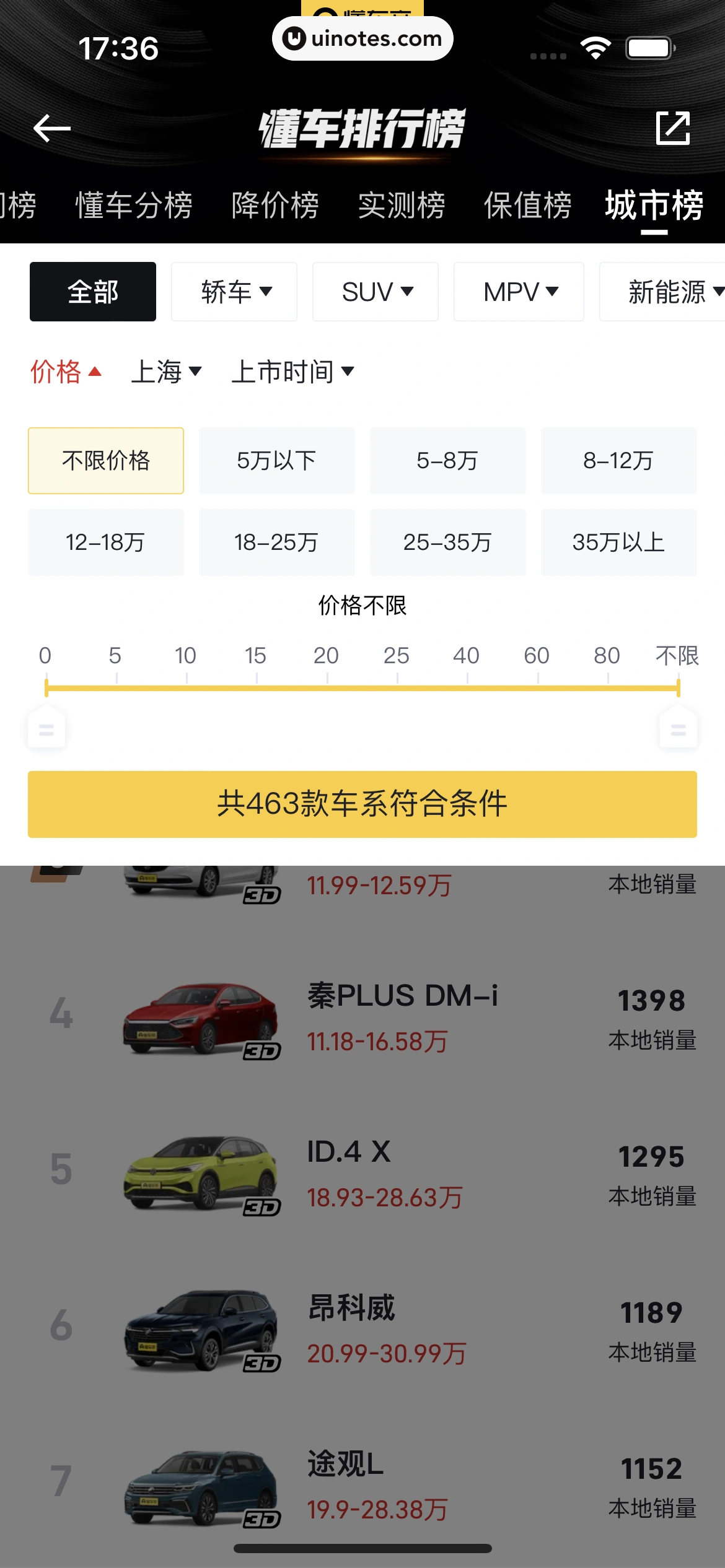Viewport: 725px width, 1568px height.
Task: Open the 上海 city selector
Action: click(166, 372)
